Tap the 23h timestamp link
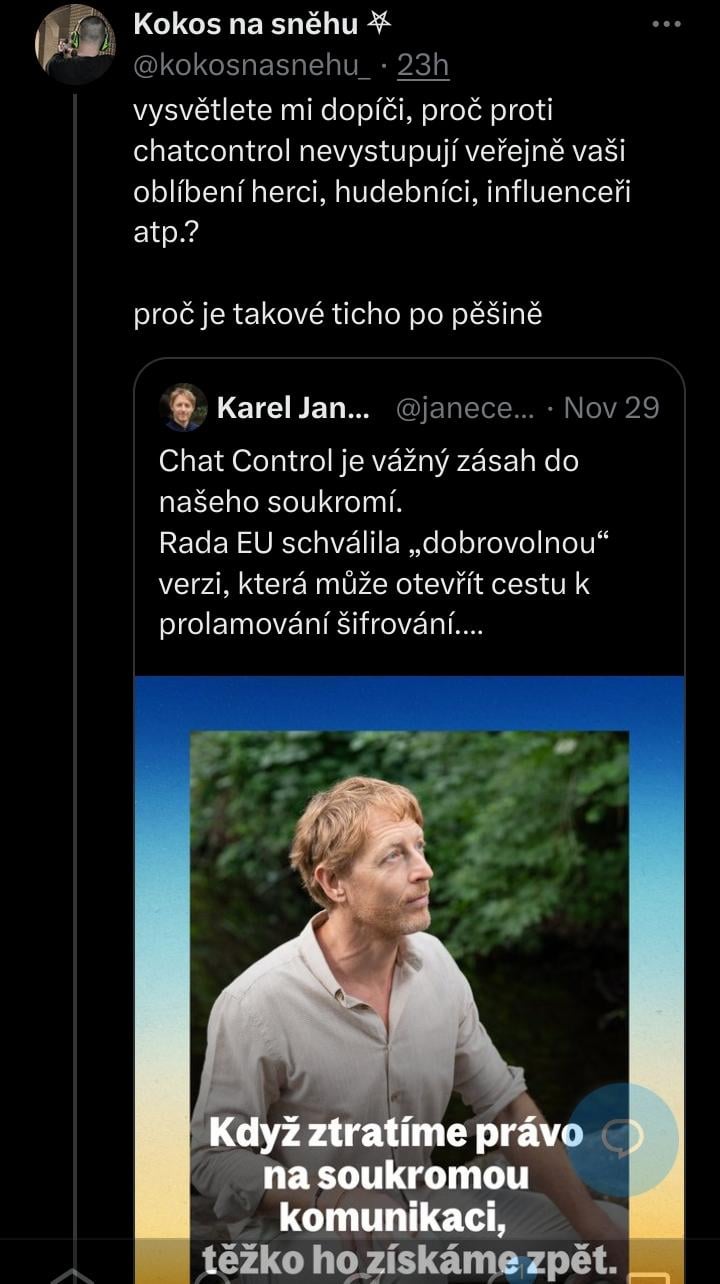The height and width of the screenshot is (1284, 720). [423, 65]
